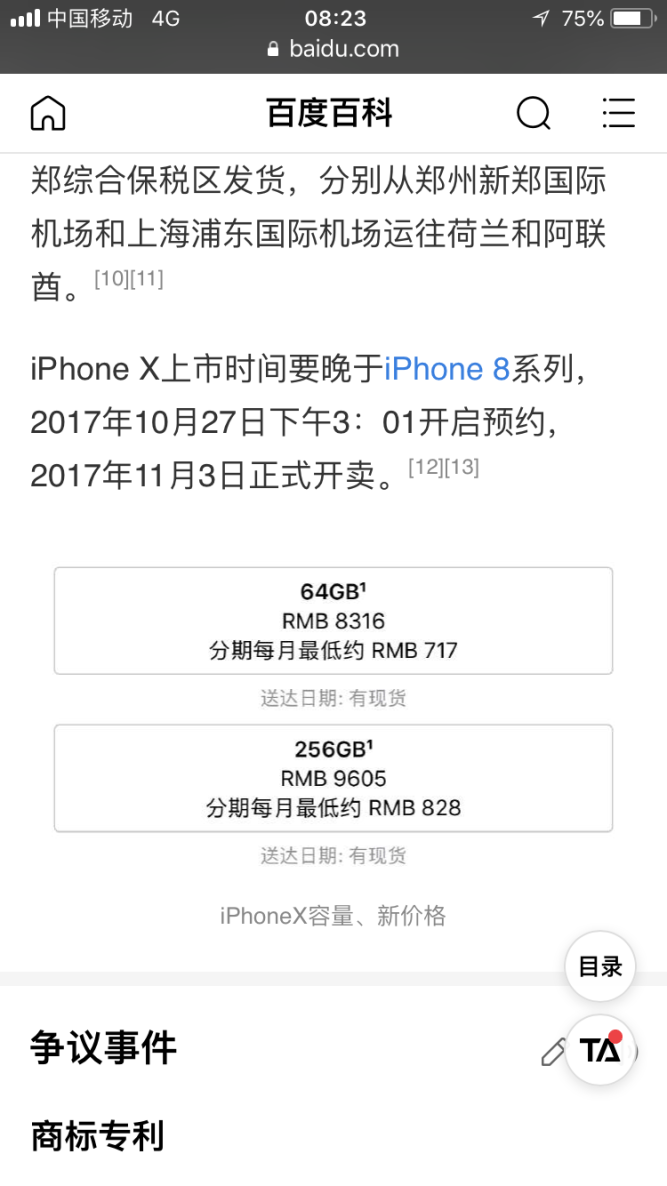Open the 目录 table of contents button
667x1186 pixels.
coord(600,966)
